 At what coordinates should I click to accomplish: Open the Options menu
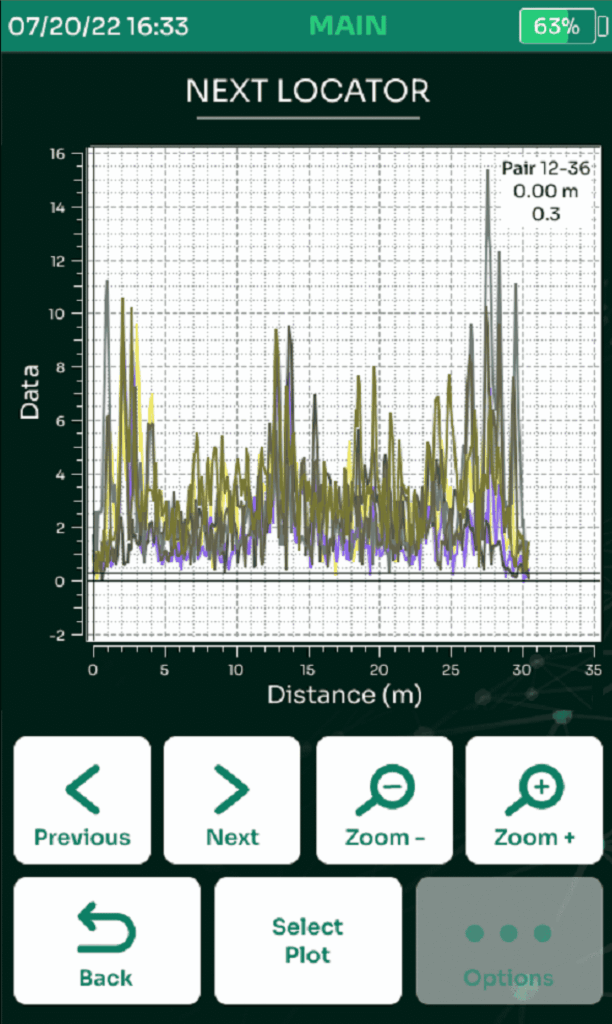pyautogui.click(x=509, y=940)
